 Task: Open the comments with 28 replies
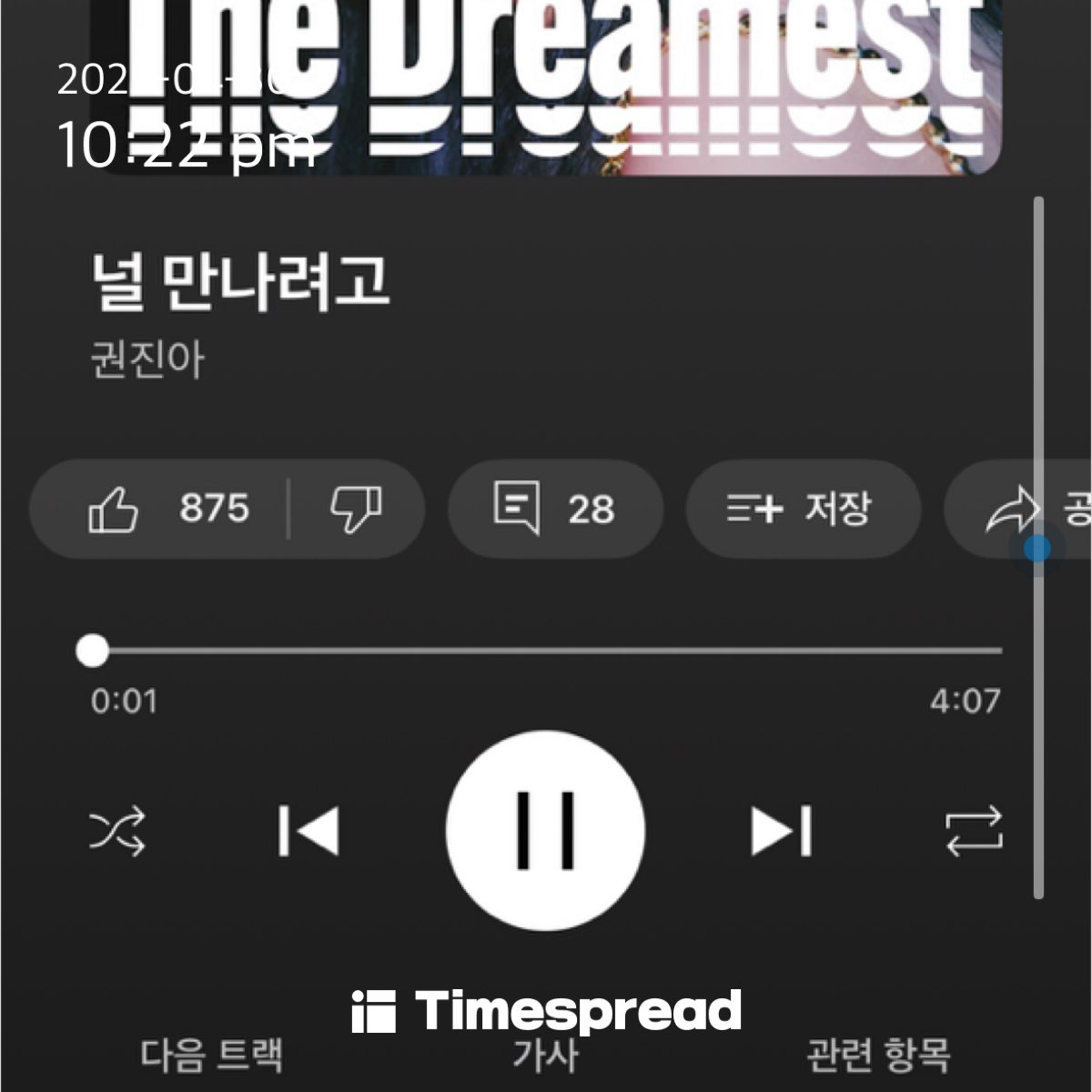tap(554, 509)
